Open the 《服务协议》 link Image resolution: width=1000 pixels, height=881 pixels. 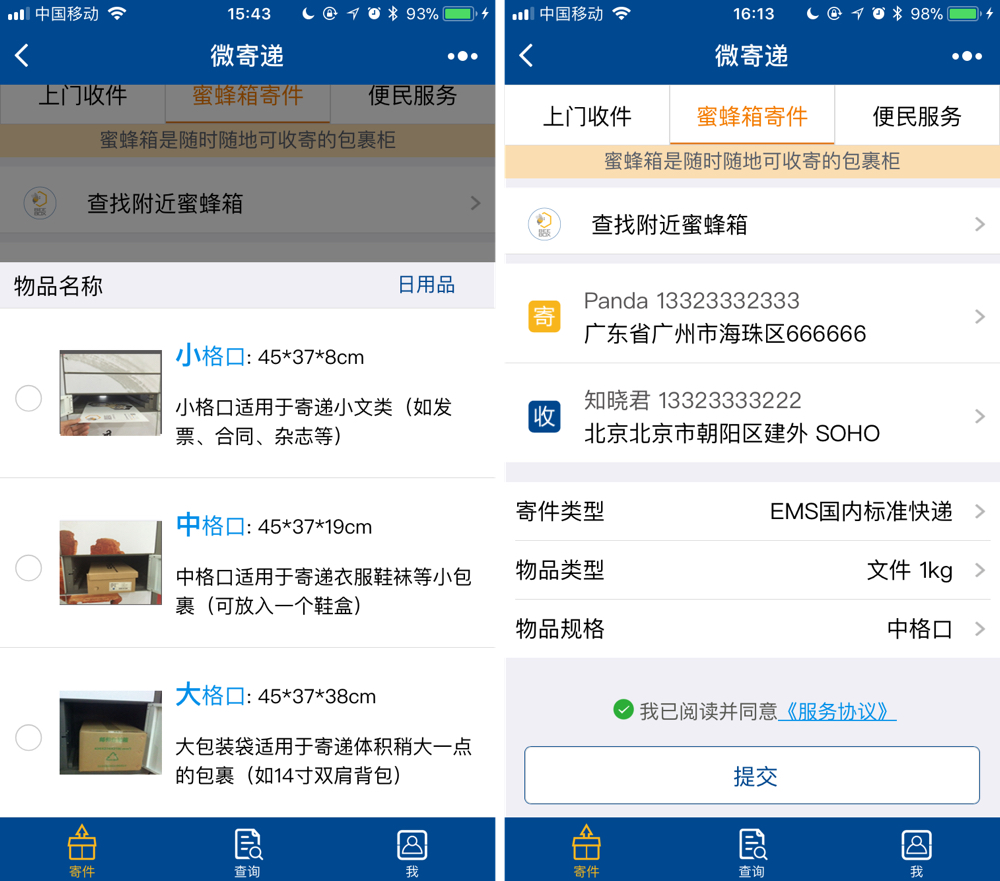pos(837,711)
